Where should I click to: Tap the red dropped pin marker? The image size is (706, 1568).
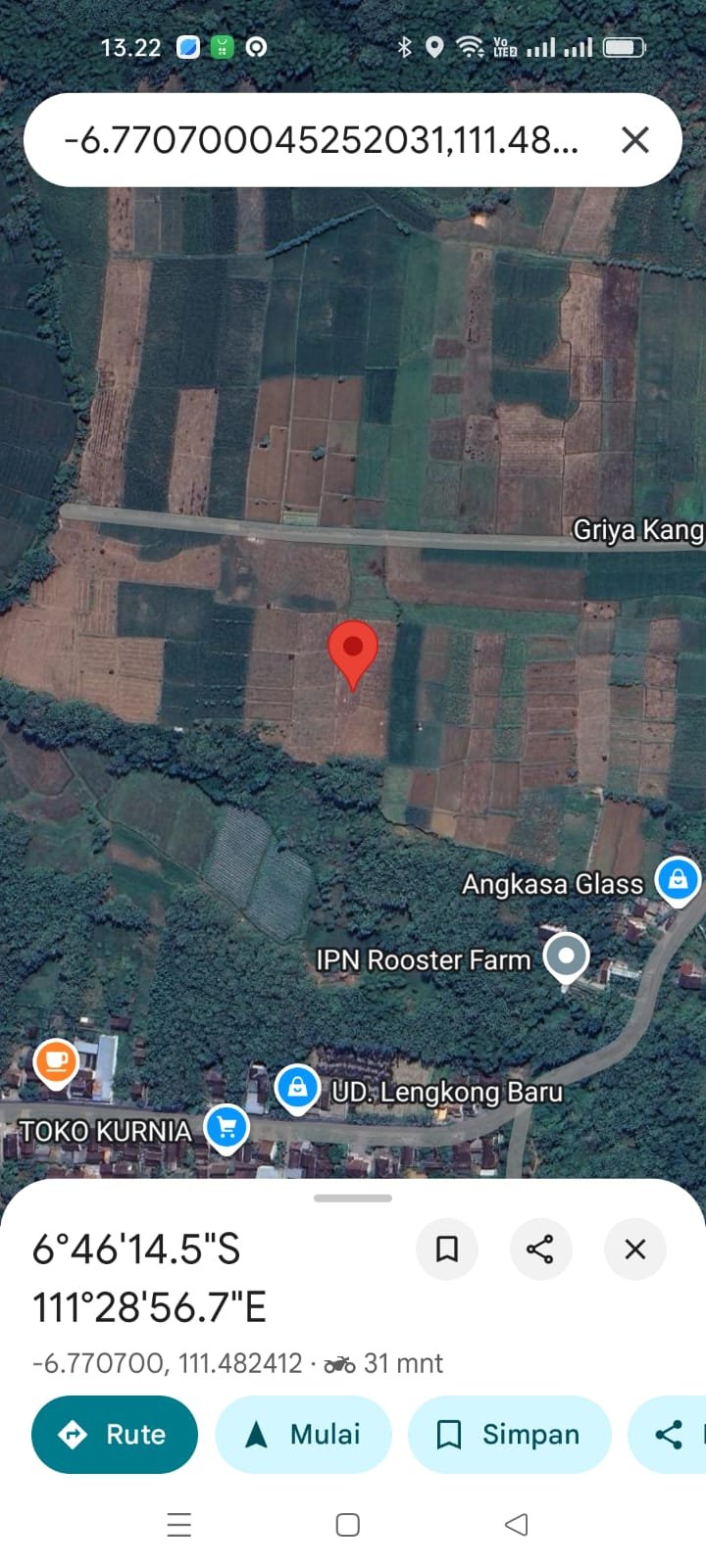(x=352, y=651)
